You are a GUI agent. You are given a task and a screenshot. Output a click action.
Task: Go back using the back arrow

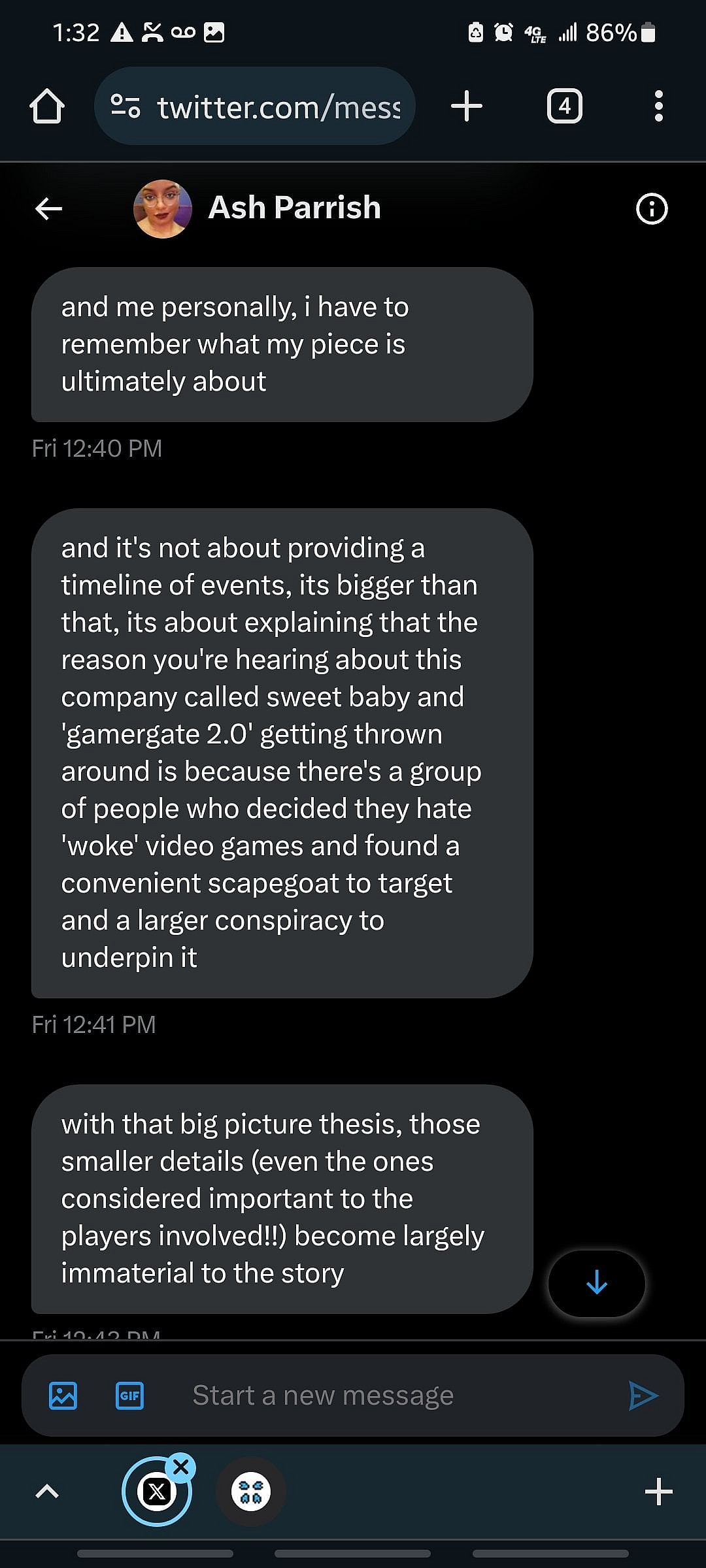click(x=48, y=209)
